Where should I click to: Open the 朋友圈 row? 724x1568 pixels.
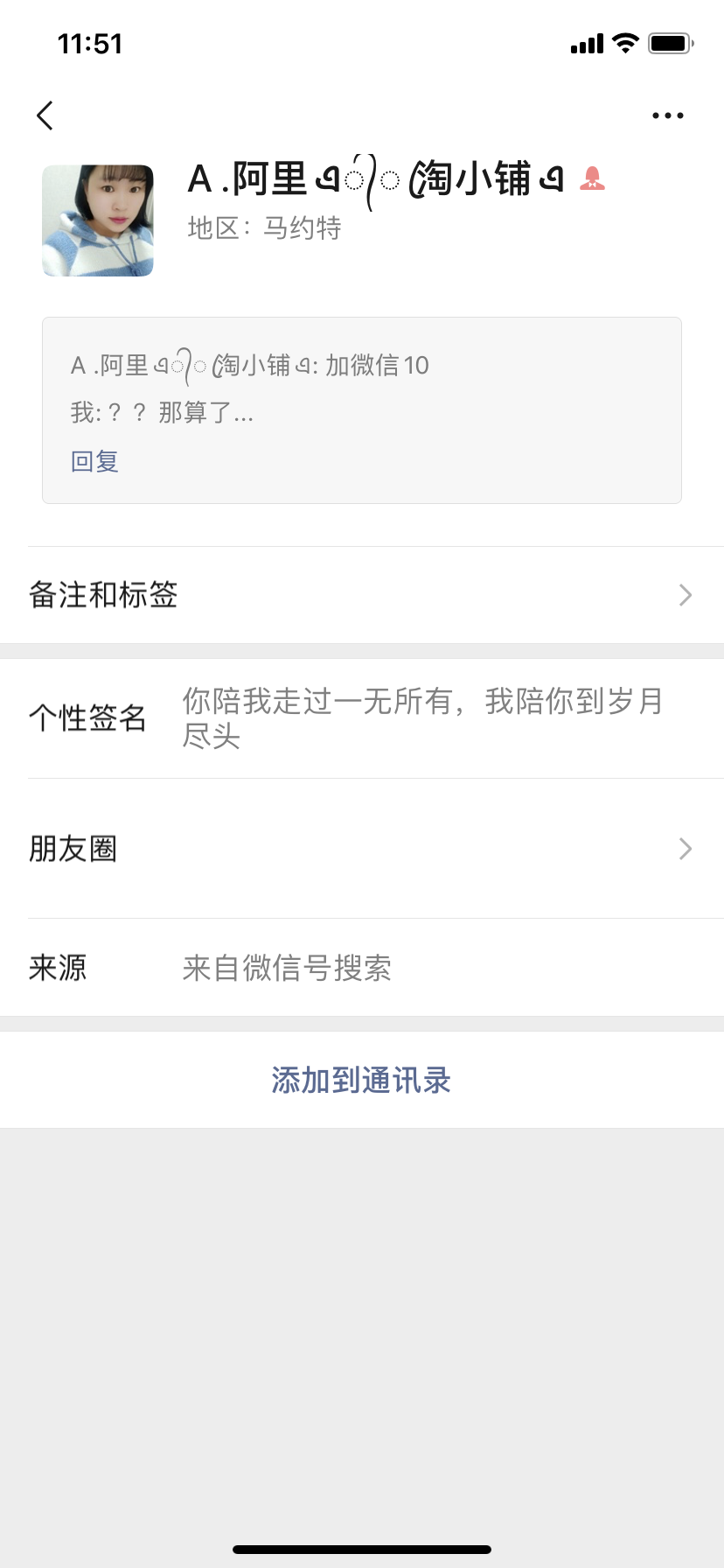click(362, 849)
